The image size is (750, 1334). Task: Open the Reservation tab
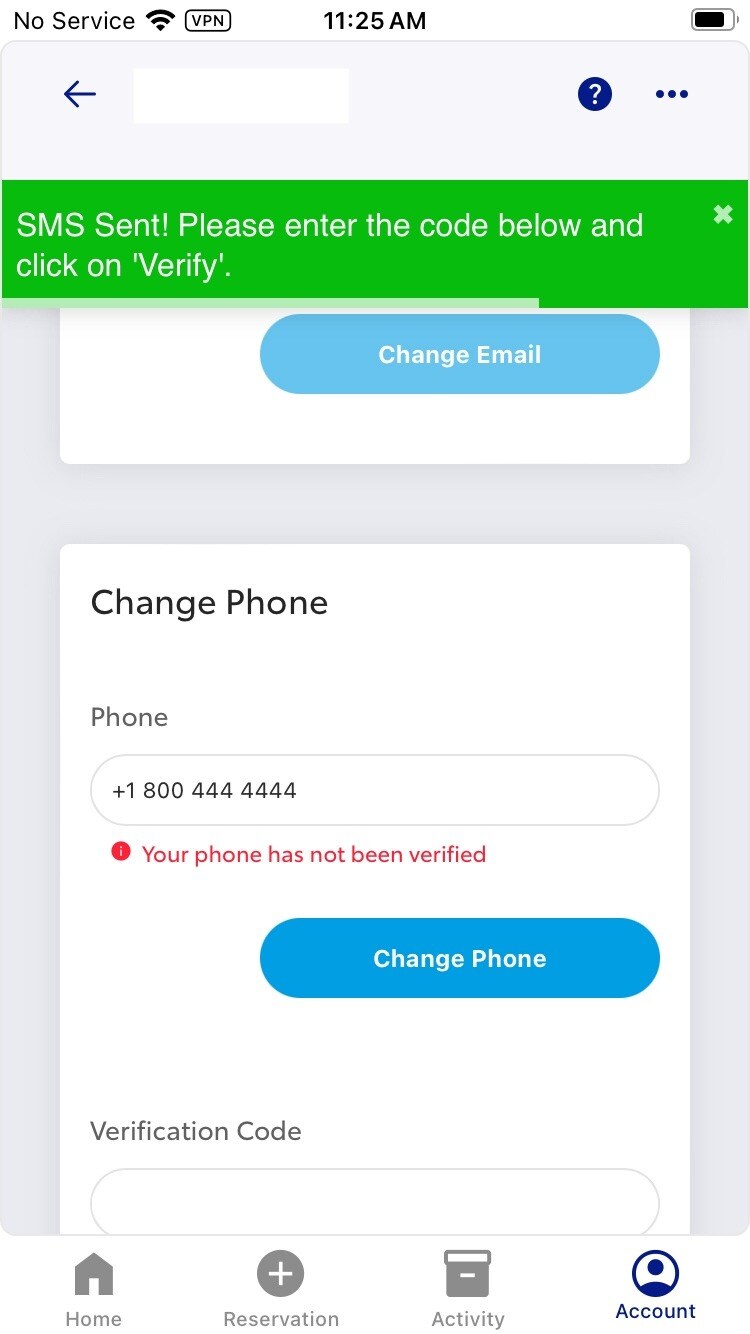[281, 1290]
